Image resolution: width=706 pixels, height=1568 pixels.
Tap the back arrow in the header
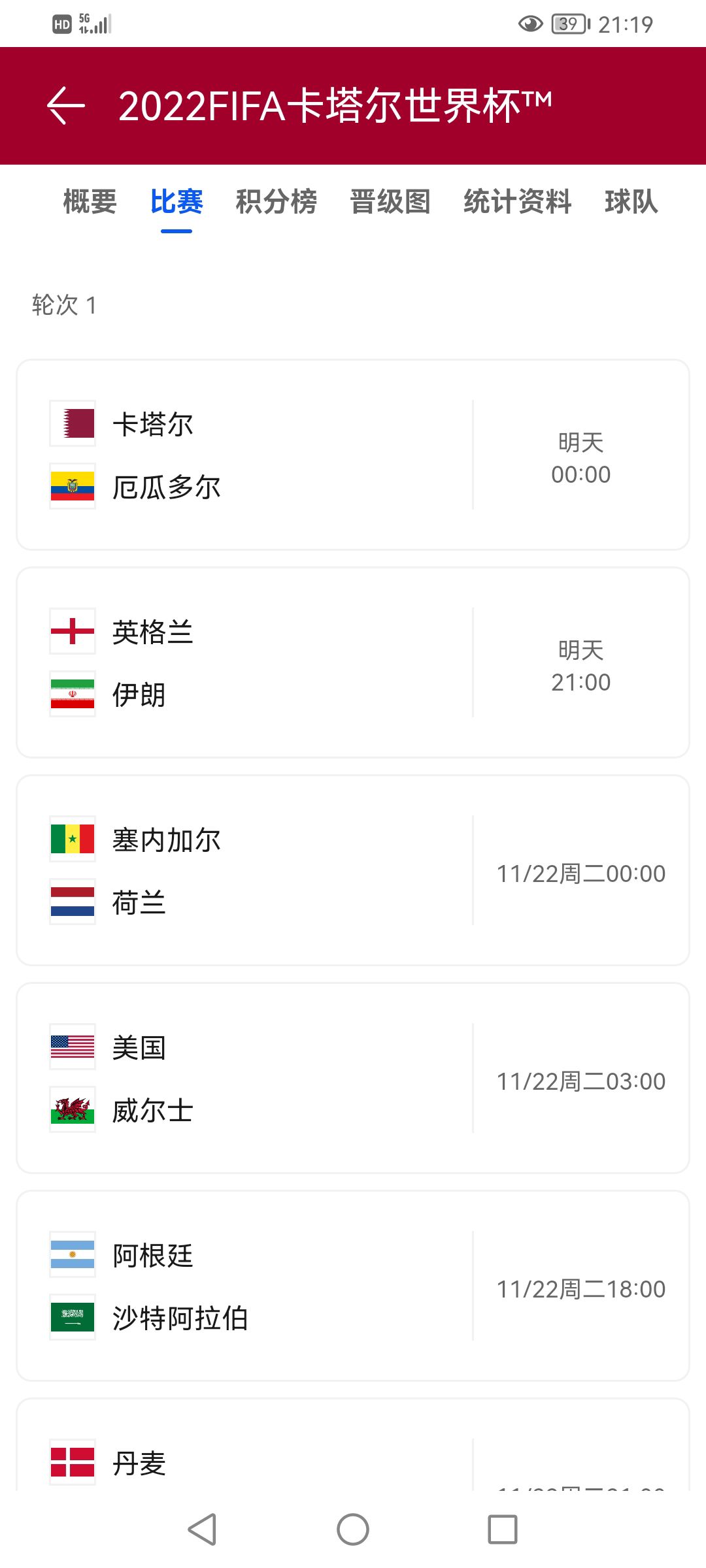coord(66,105)
